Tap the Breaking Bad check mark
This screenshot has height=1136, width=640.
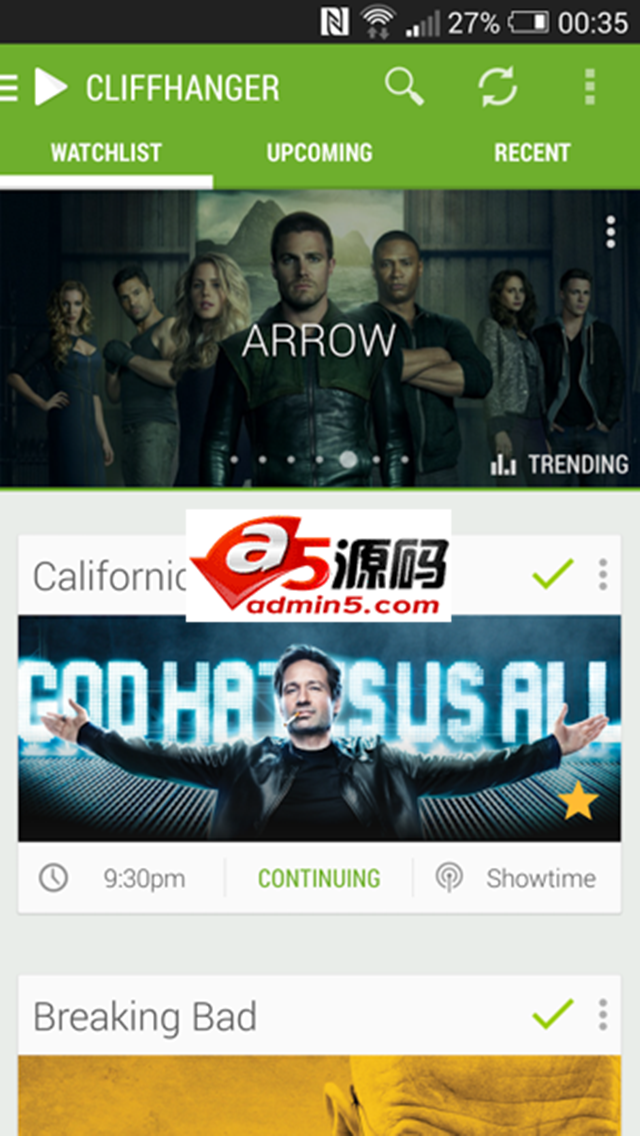[x=552, y=1014]
